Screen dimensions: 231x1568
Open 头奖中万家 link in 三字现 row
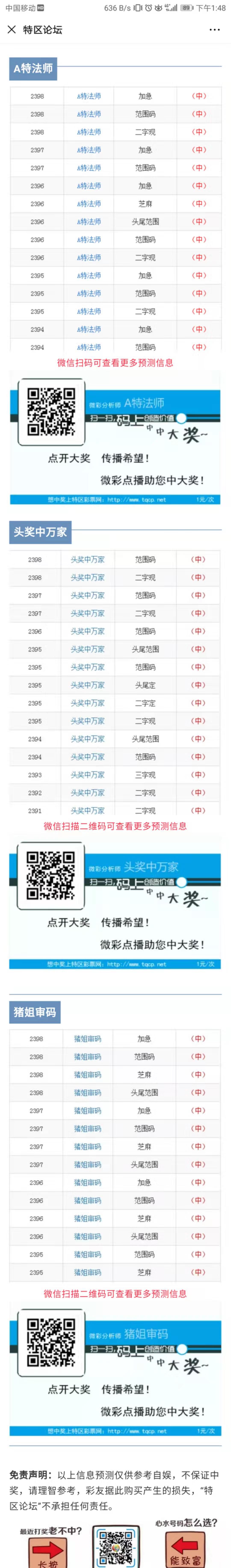pos(87,775)
